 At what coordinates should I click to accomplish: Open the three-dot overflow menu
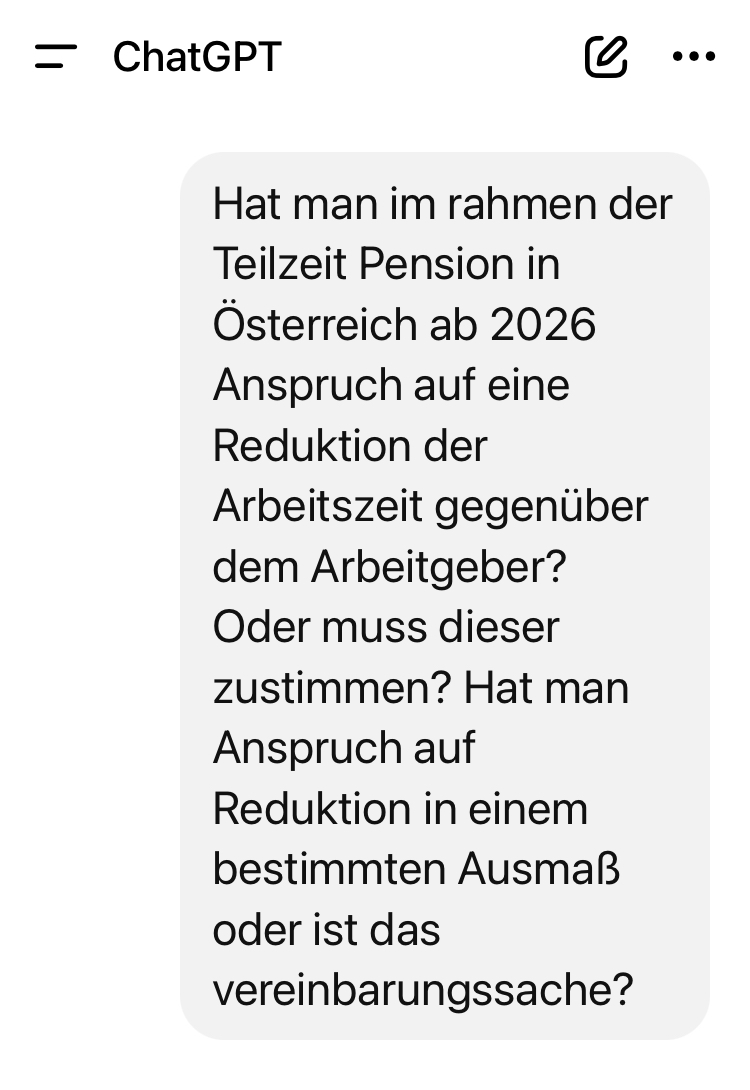click(x=694, y=57)
